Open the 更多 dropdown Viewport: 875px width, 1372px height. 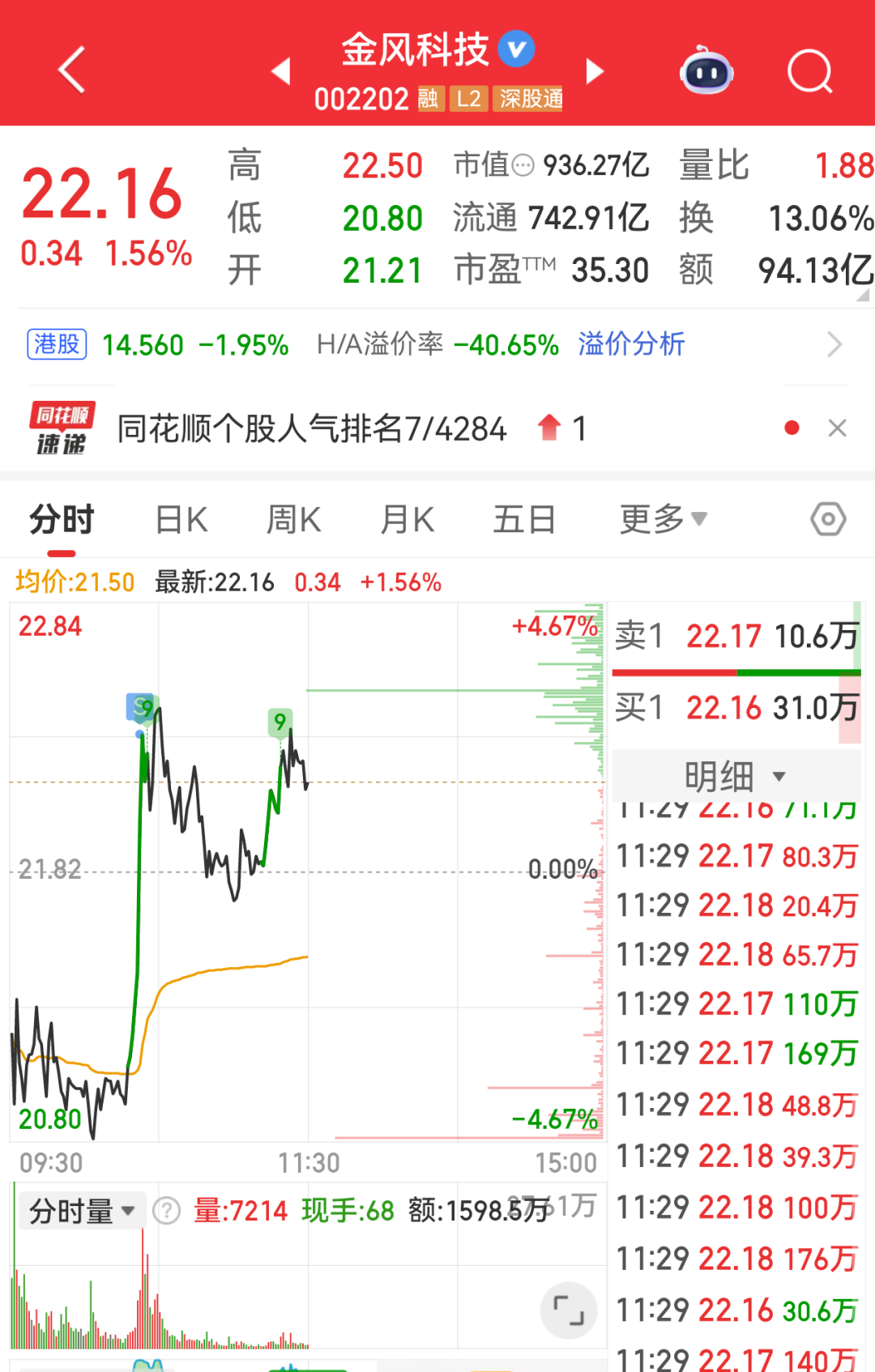[x=663, y=518]
